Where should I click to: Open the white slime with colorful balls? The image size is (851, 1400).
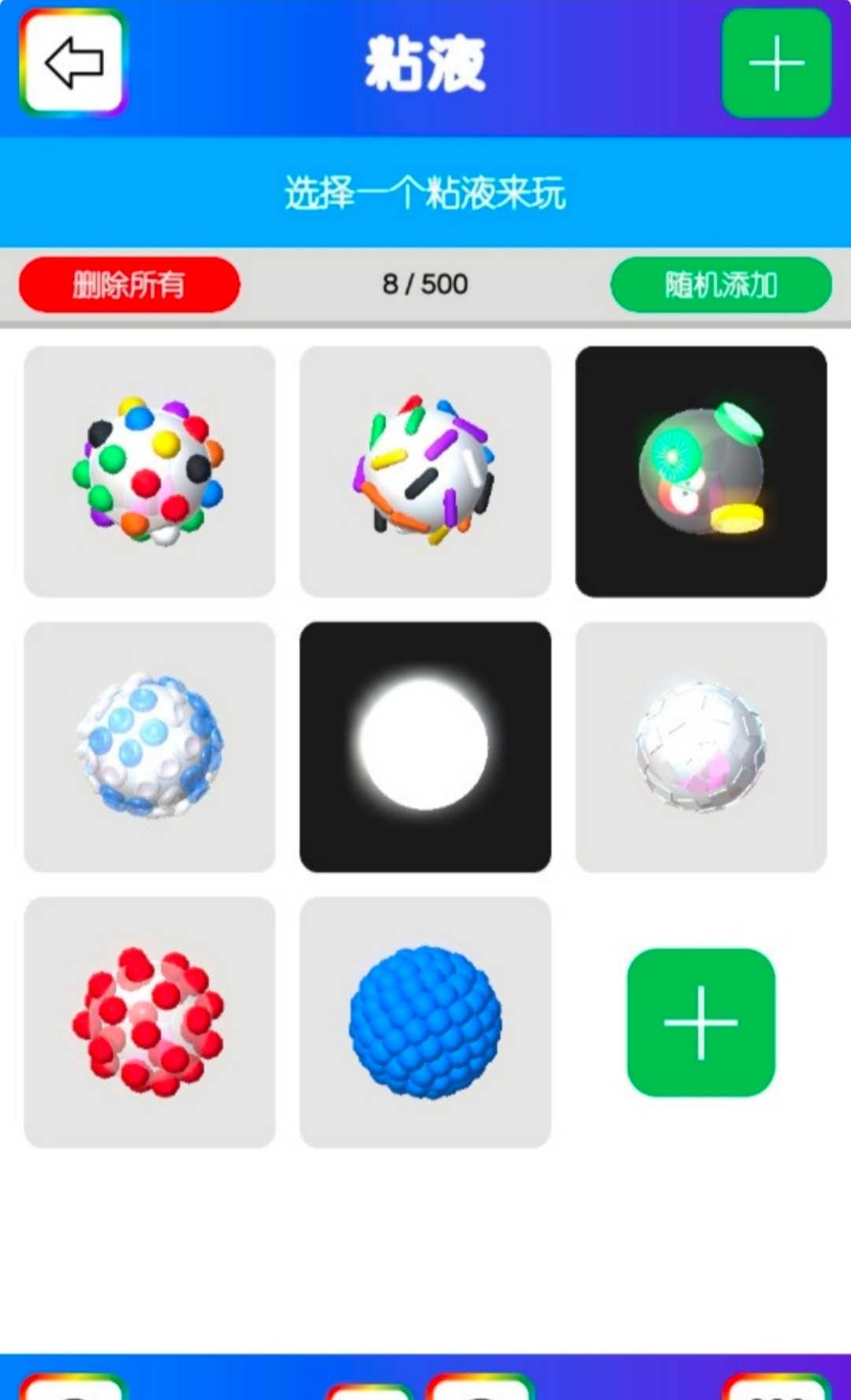pyautogui.click(x=150, y=471)
